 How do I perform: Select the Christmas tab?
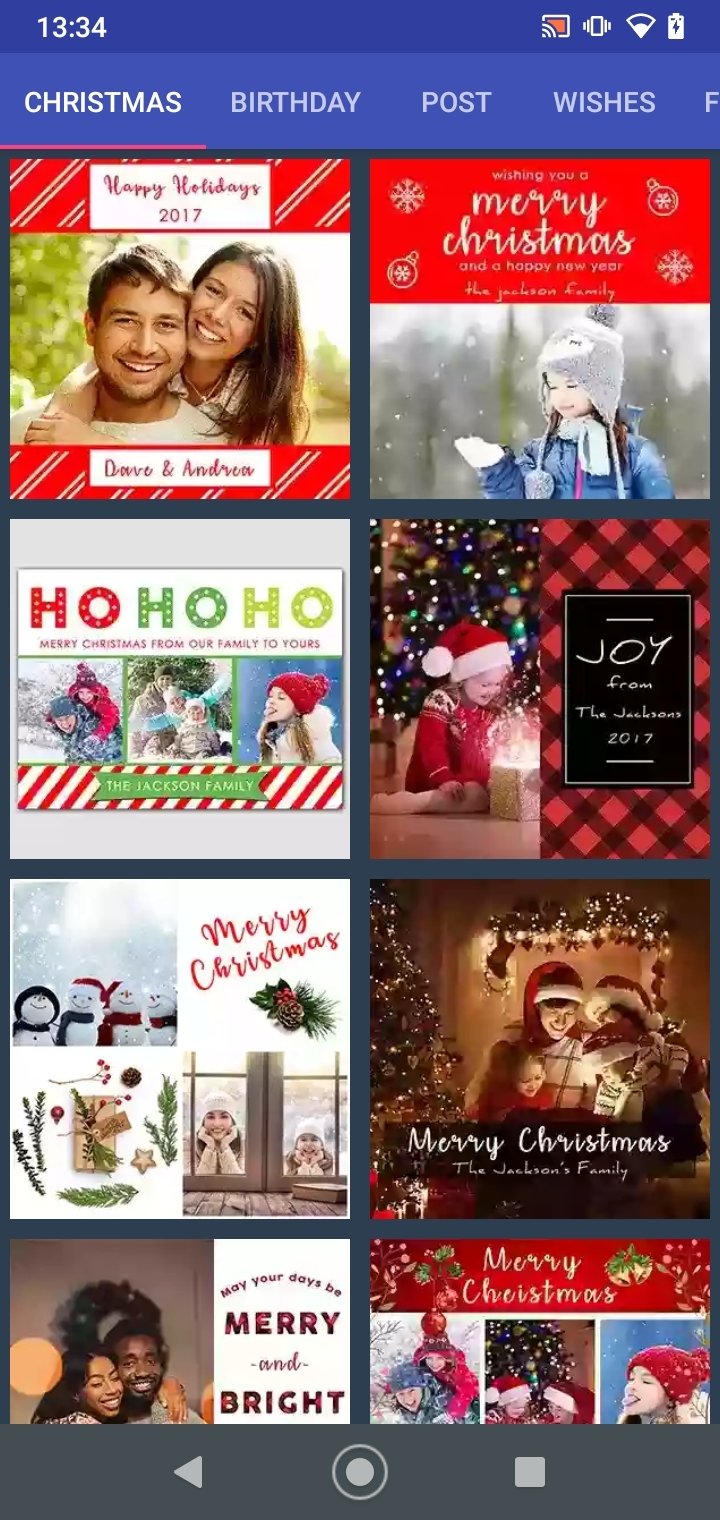(103, 102)
